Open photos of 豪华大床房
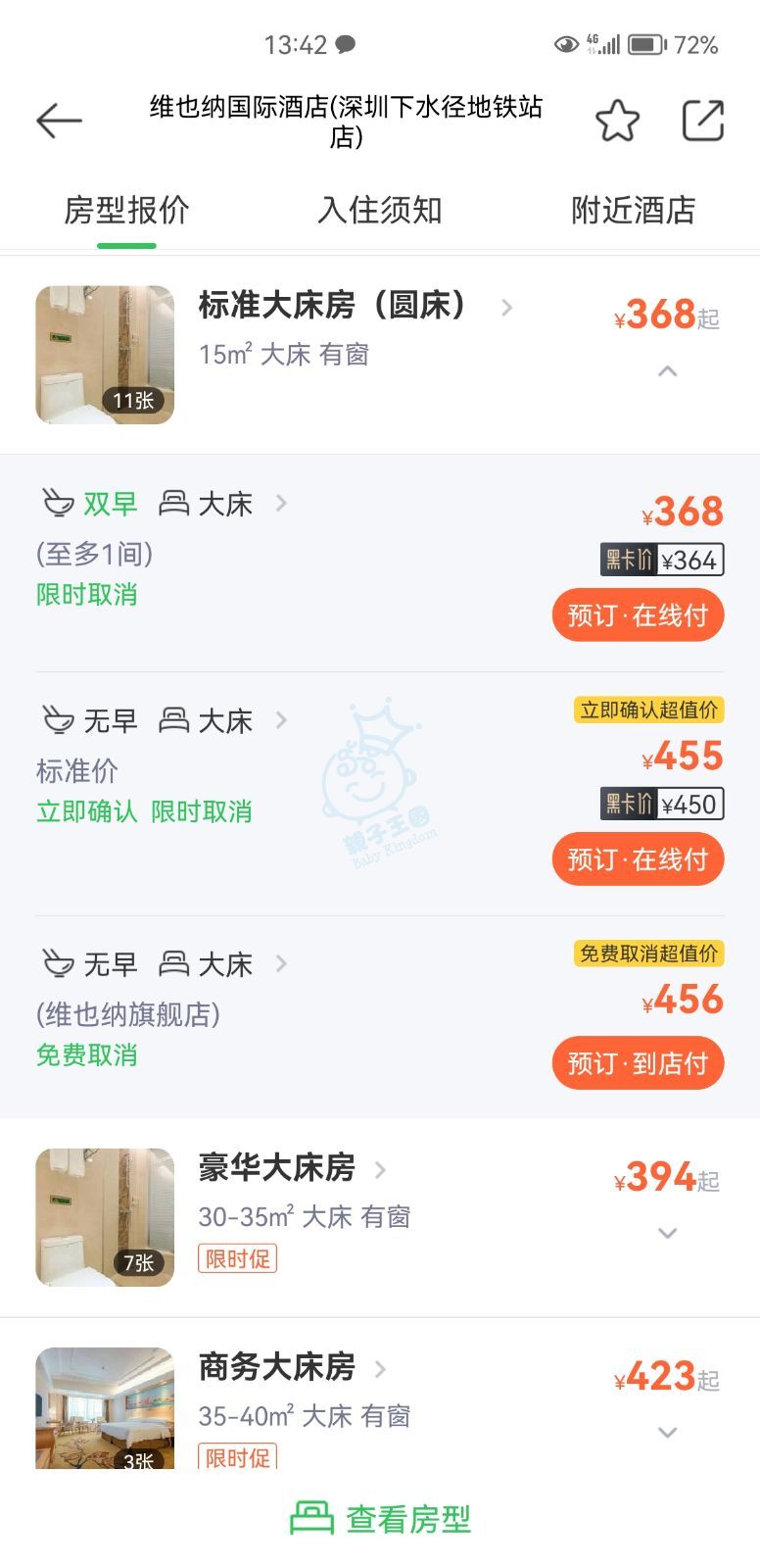 pyautogui.click(x=105, y=1217)
